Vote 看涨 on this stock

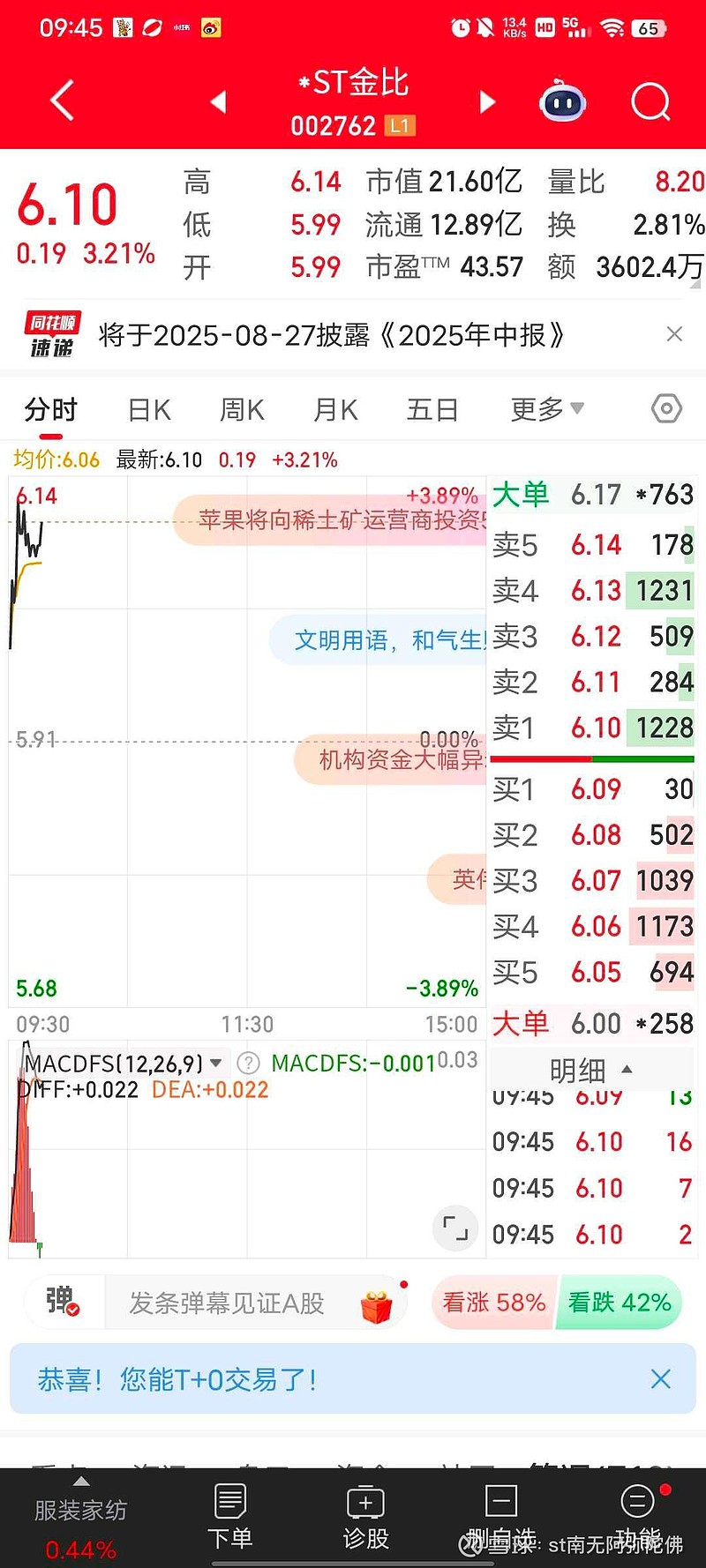tap(494, 1303)
